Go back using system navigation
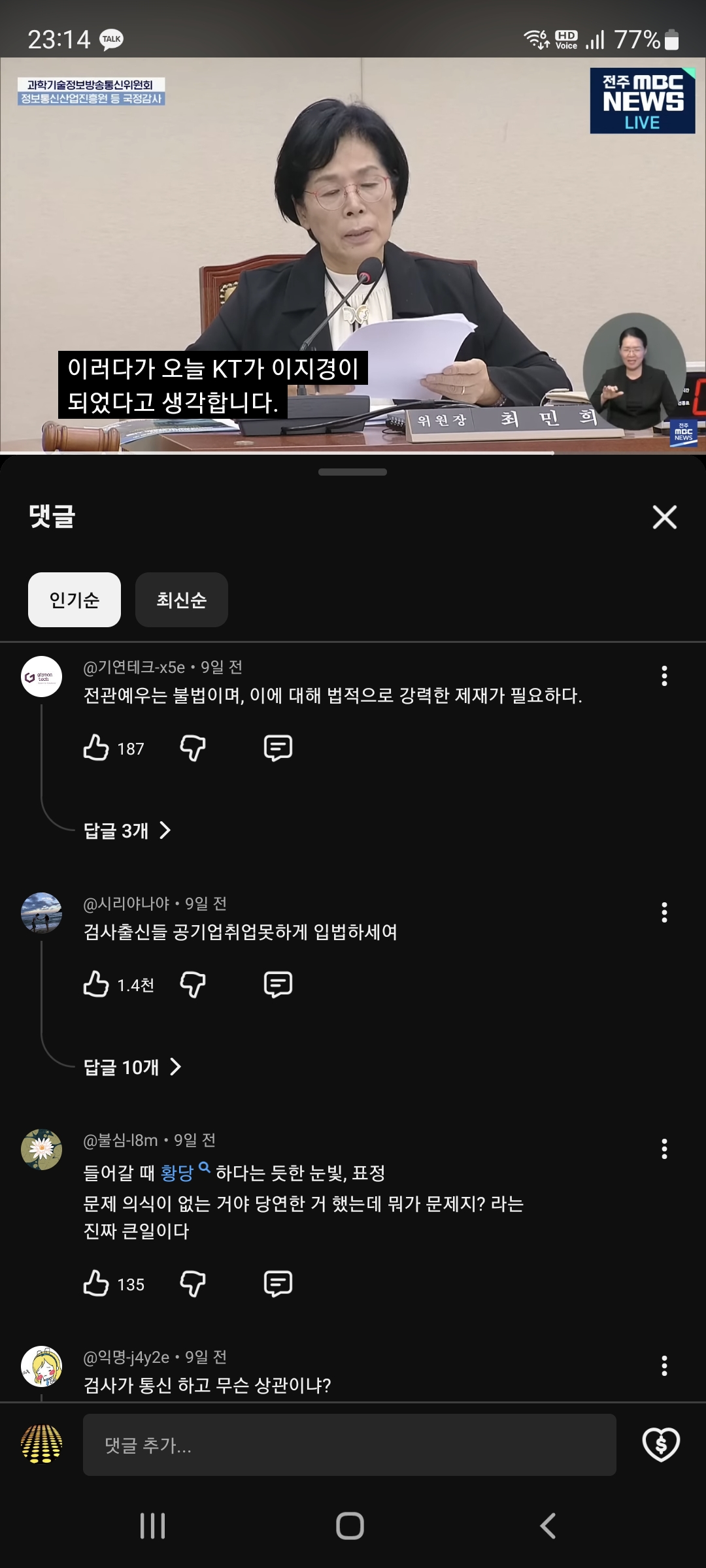The height and width of the screenshot is (1568, 706). (548, 1526)
